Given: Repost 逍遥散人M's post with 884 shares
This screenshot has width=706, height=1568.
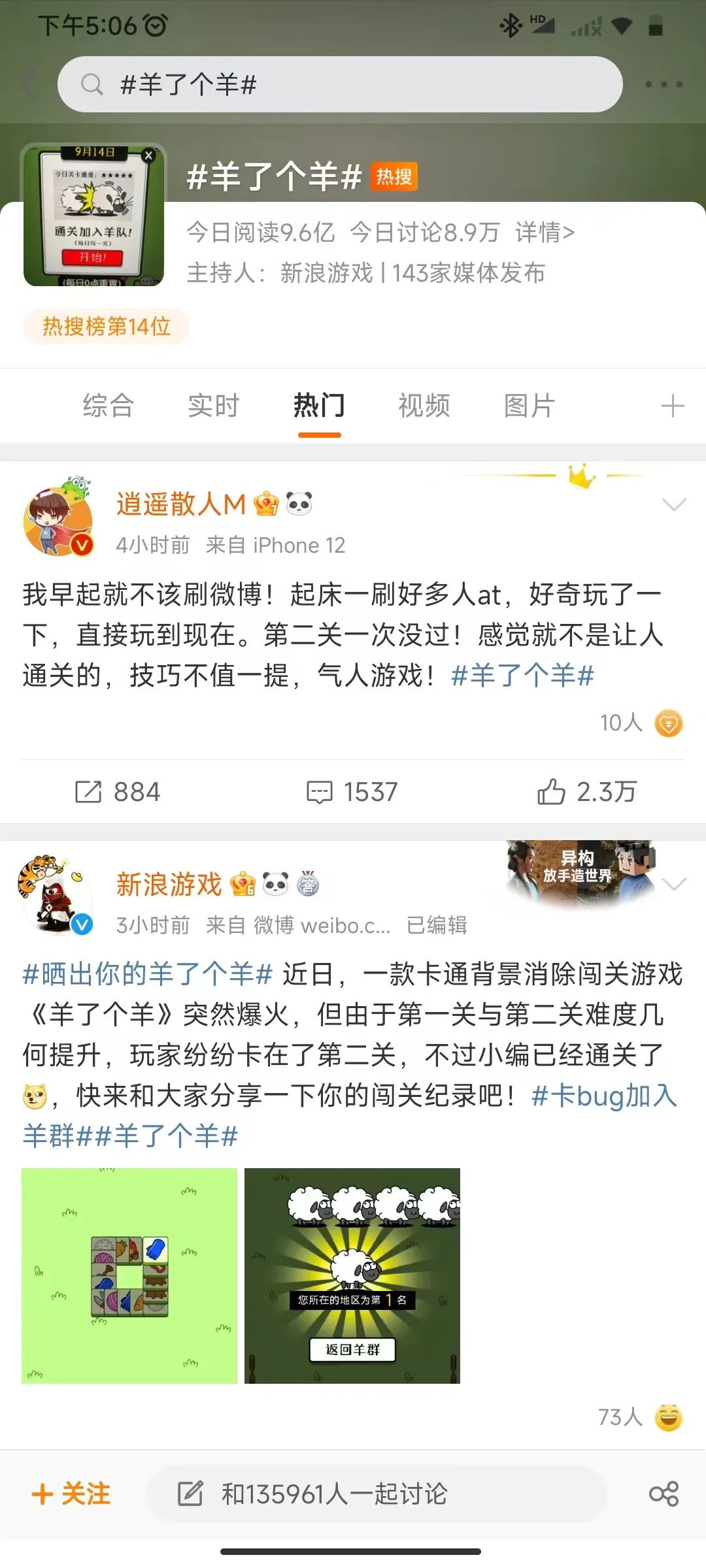Looking at the screenshot, I should click(118, 792).
